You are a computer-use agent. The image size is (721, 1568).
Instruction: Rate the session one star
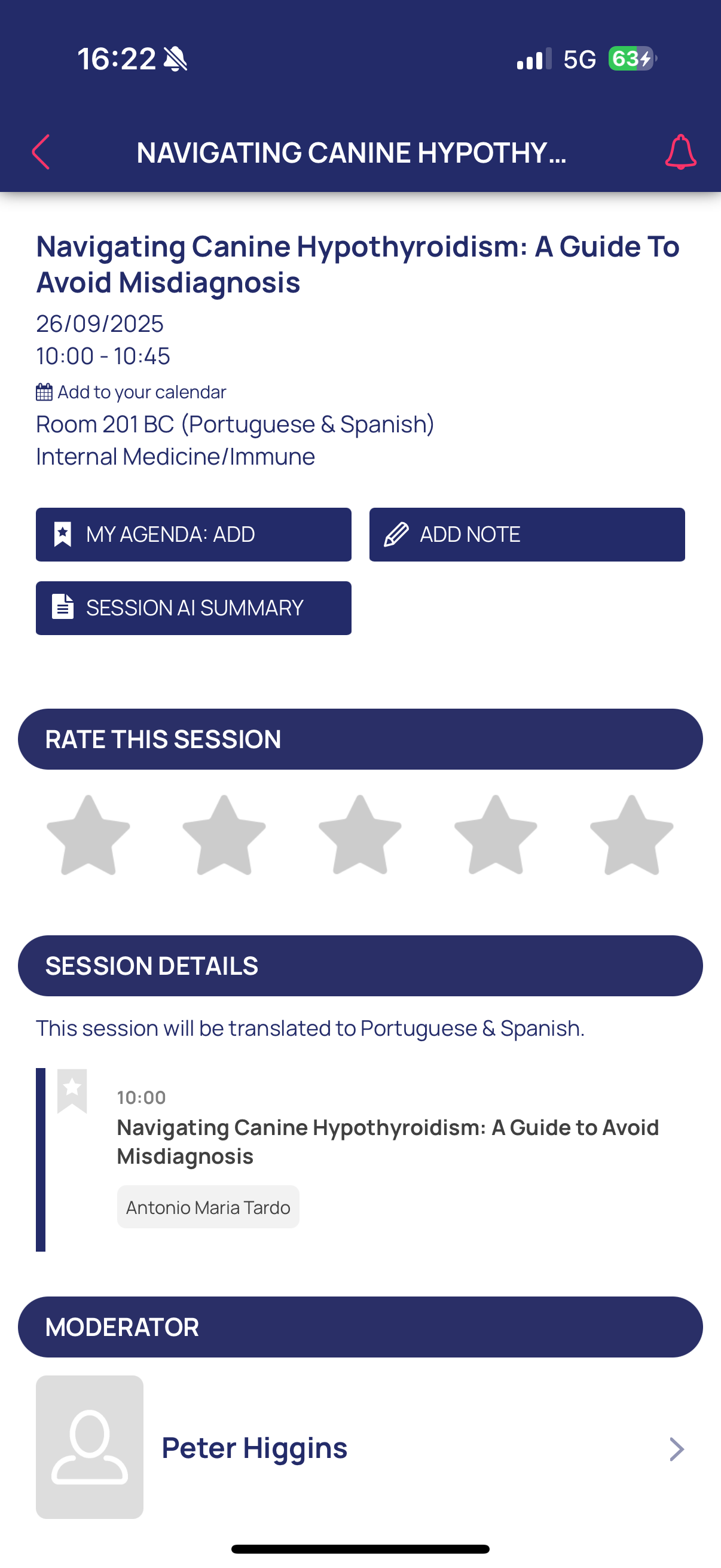(89, 836)
